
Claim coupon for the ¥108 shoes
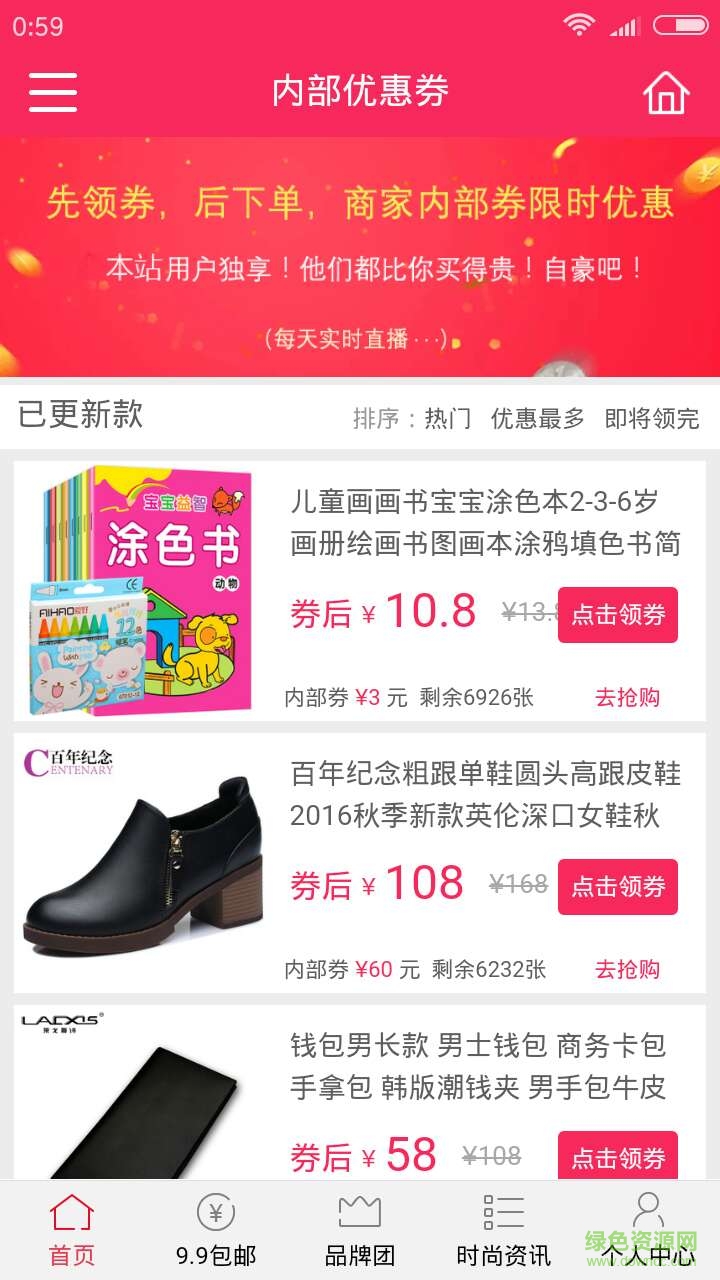pyautogui.click(x=617, y=886)
